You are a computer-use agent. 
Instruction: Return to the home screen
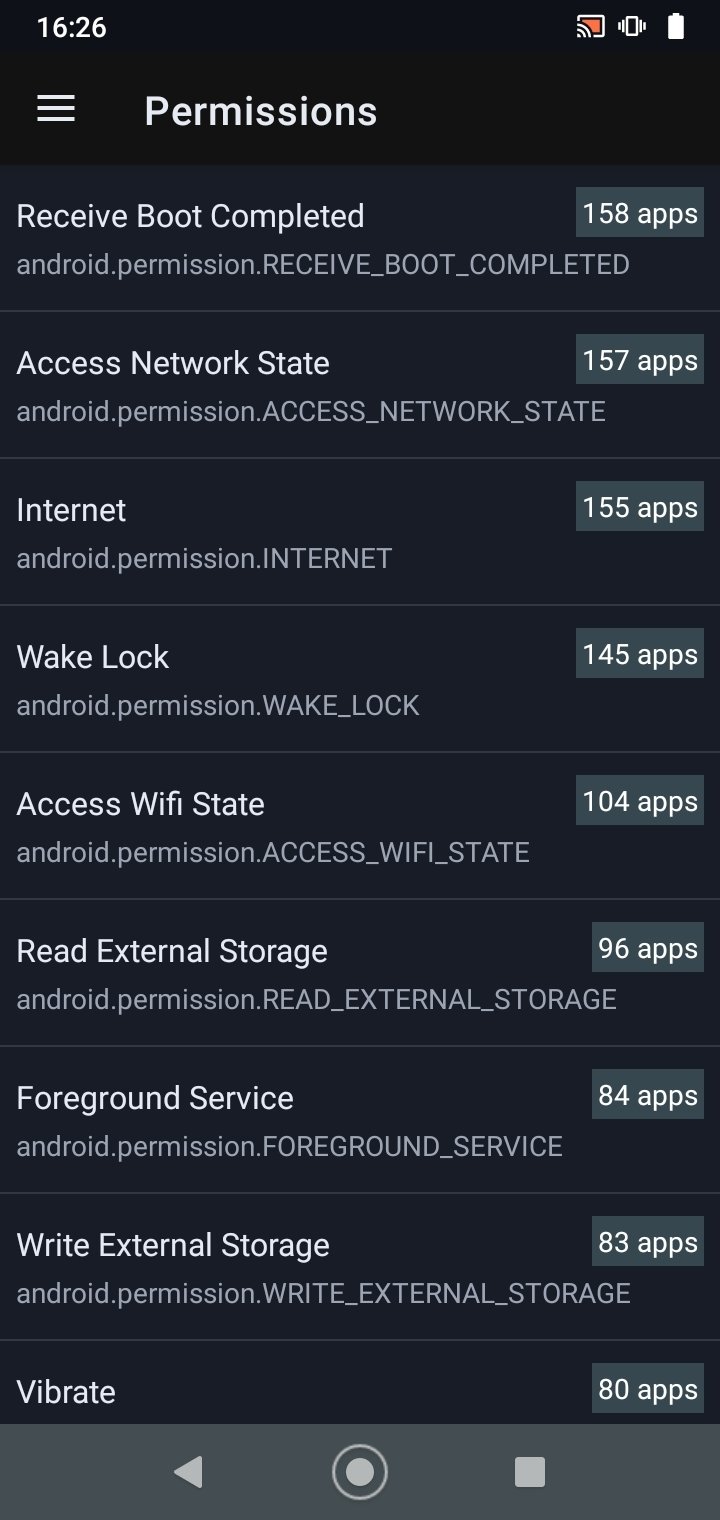(360, 1472)
